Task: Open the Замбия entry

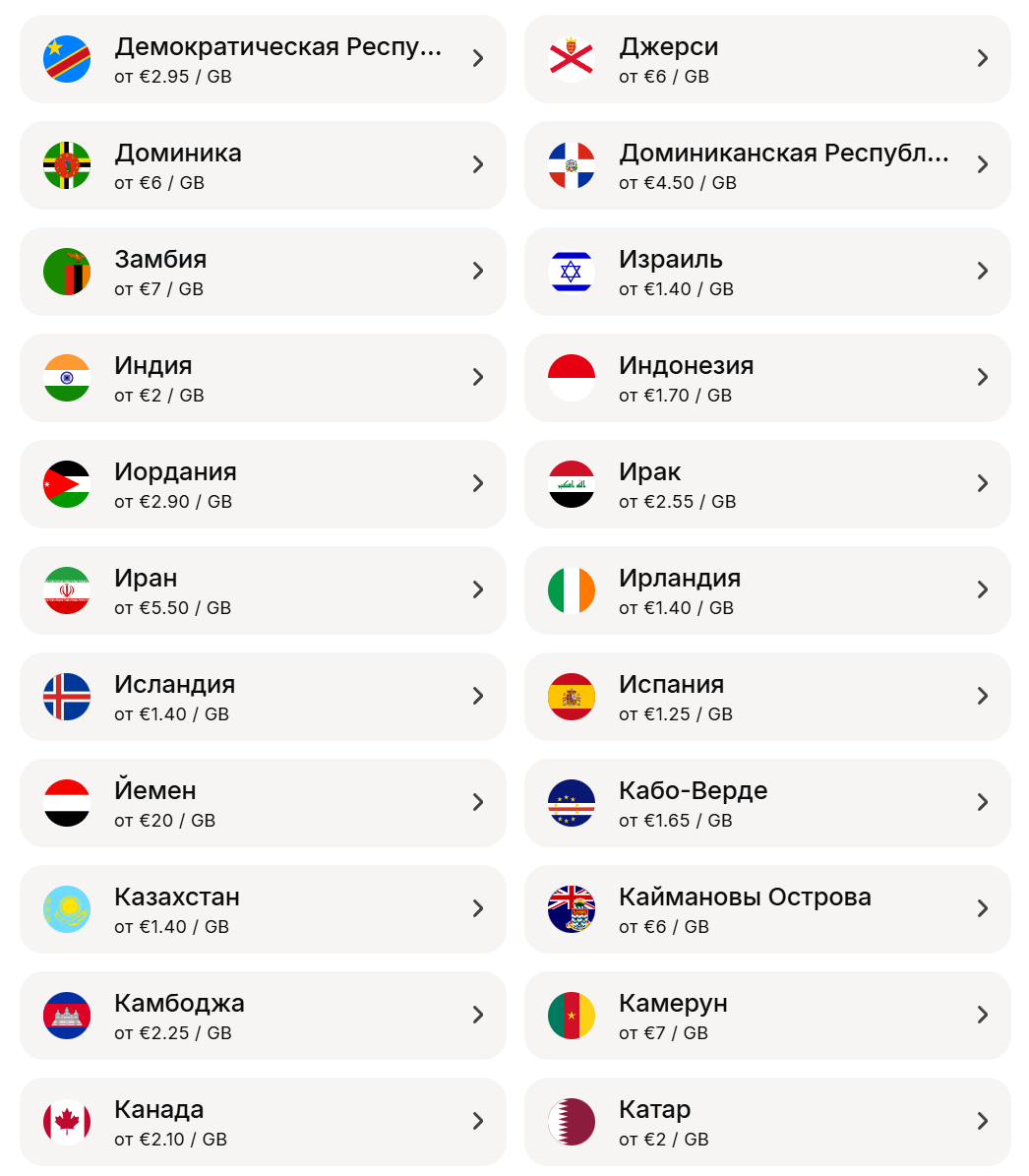Action: tap(263, 272)
